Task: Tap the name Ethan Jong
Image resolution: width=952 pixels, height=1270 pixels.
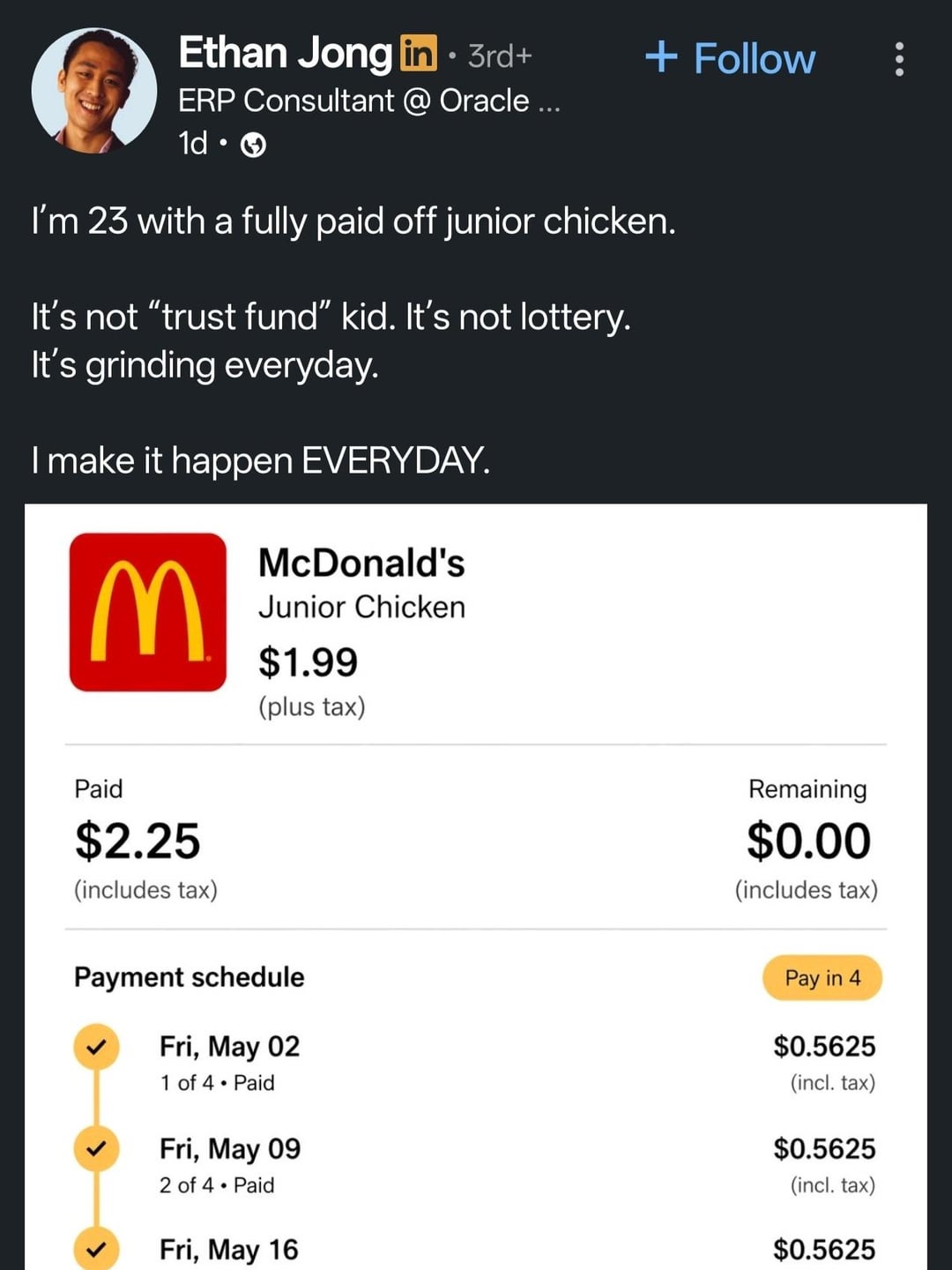Action: click(x=285, y=53)
